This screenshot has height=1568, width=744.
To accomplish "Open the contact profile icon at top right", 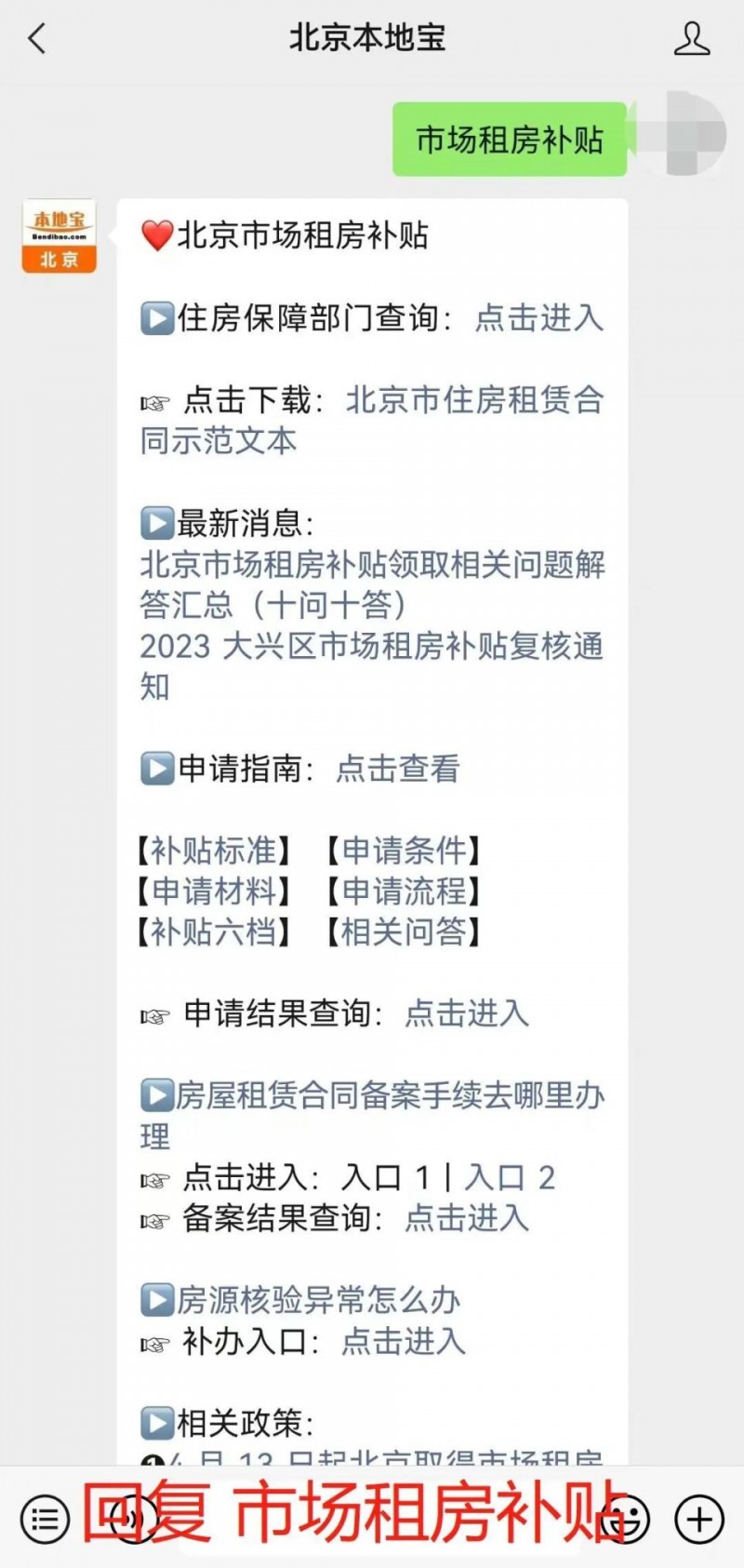I will 692,39.
